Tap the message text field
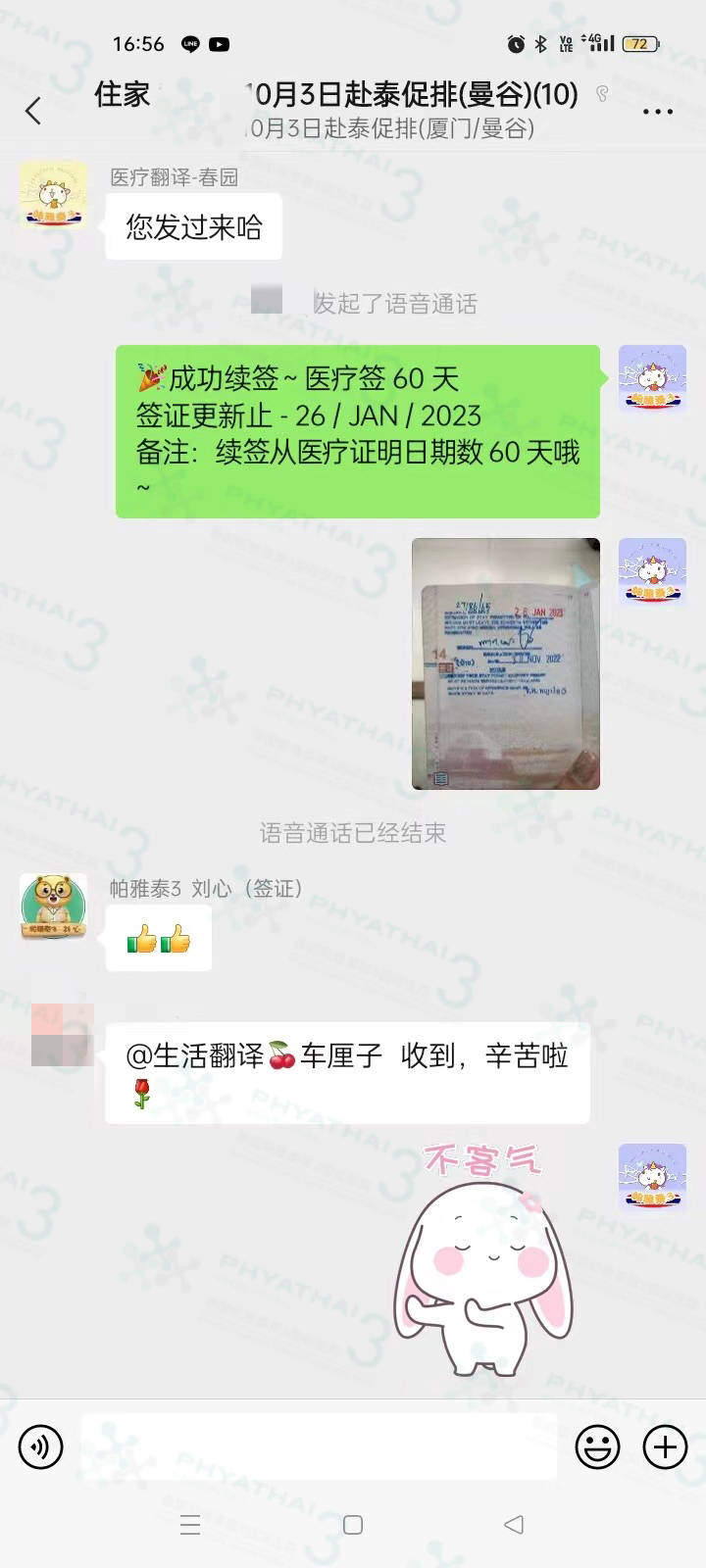The image size is (706, 1568). coord(319,1446)
